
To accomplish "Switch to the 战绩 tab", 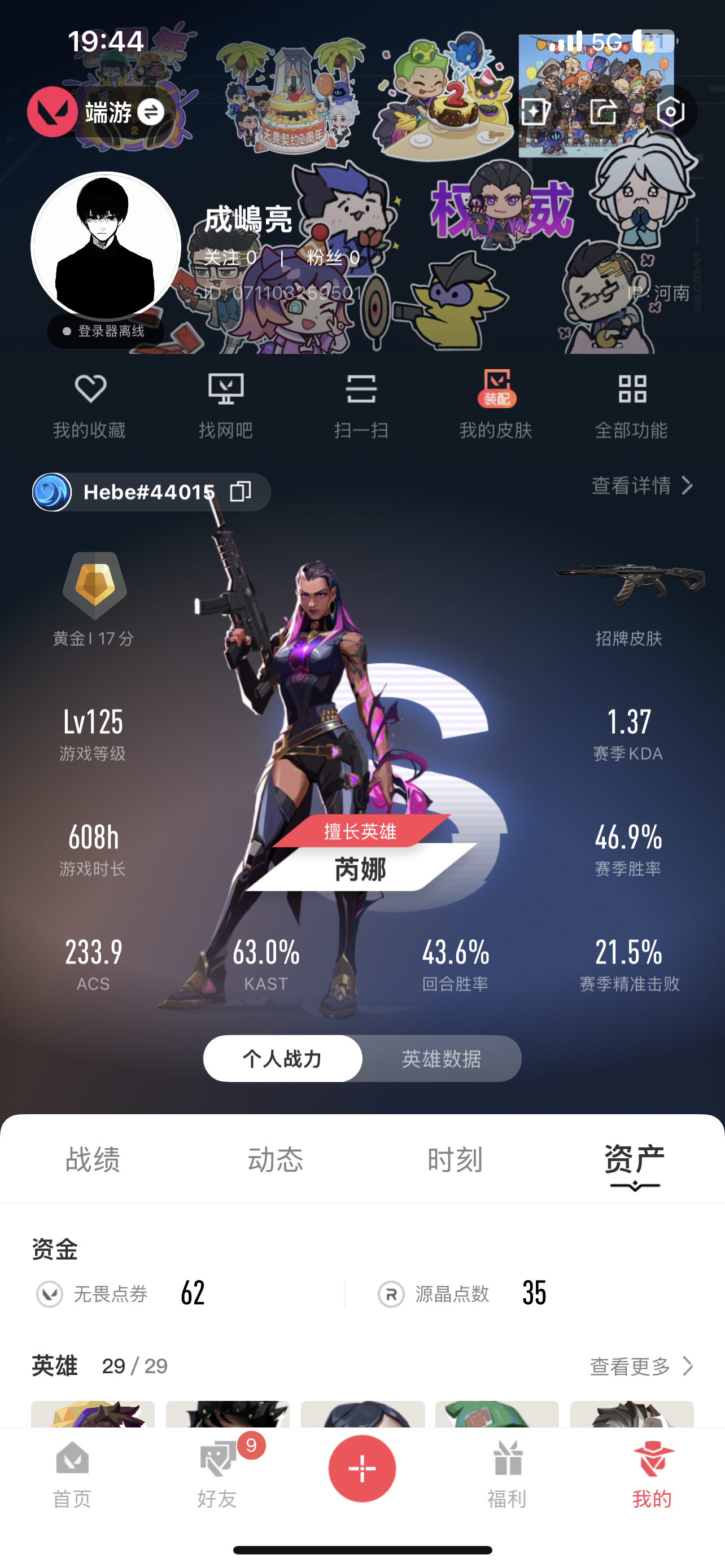I will tap(93, 1159).
